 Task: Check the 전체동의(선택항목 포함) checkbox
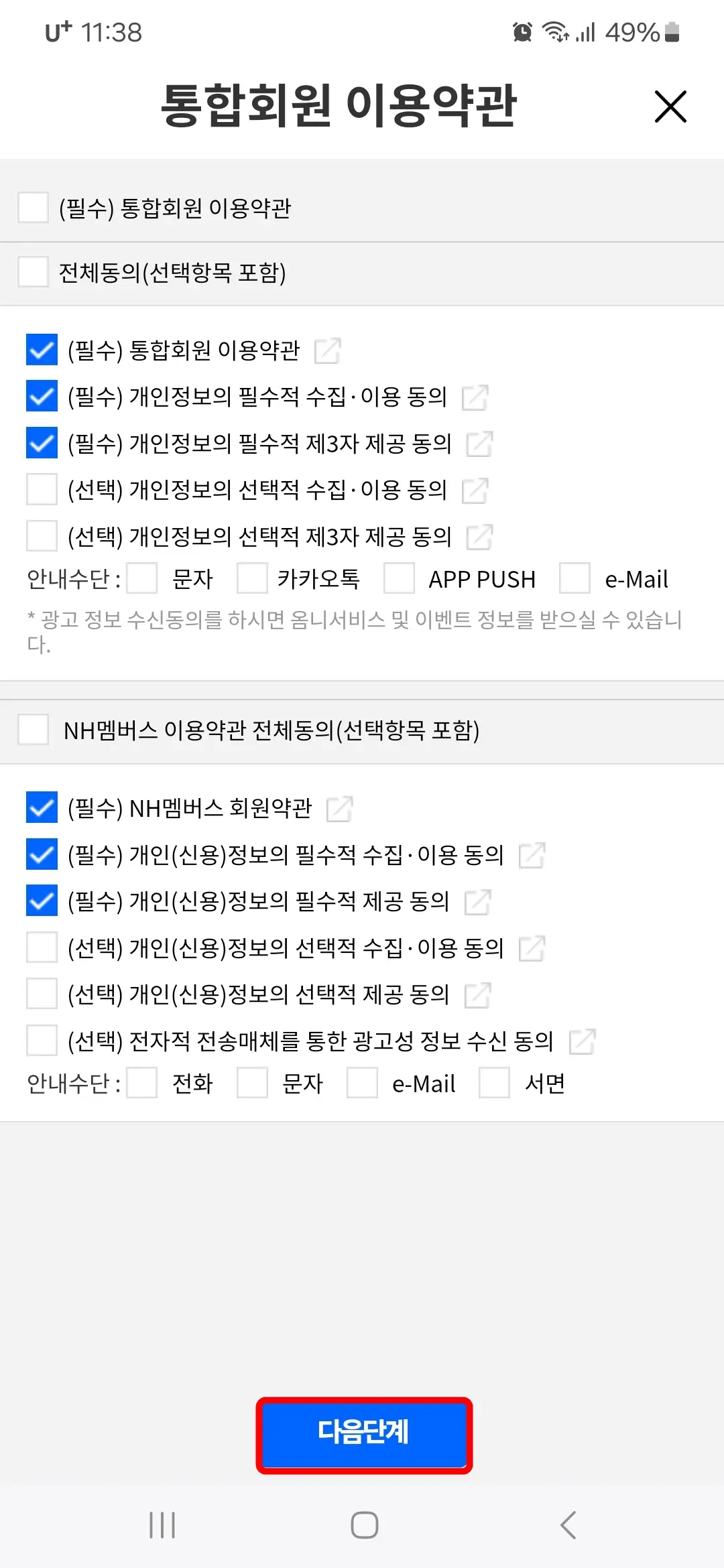pyautogui.click(x=32, y=272)
